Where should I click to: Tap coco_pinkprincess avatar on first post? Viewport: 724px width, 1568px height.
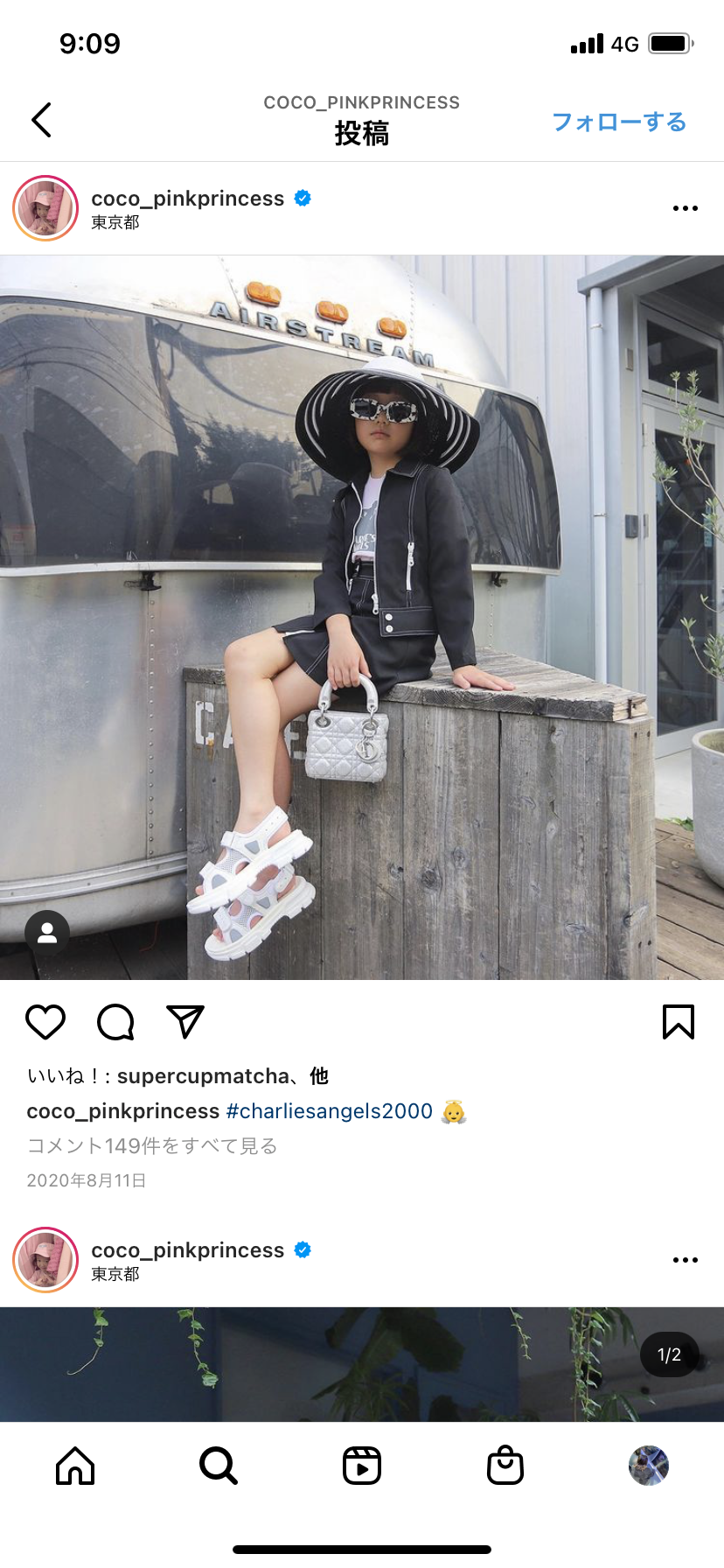45,208
